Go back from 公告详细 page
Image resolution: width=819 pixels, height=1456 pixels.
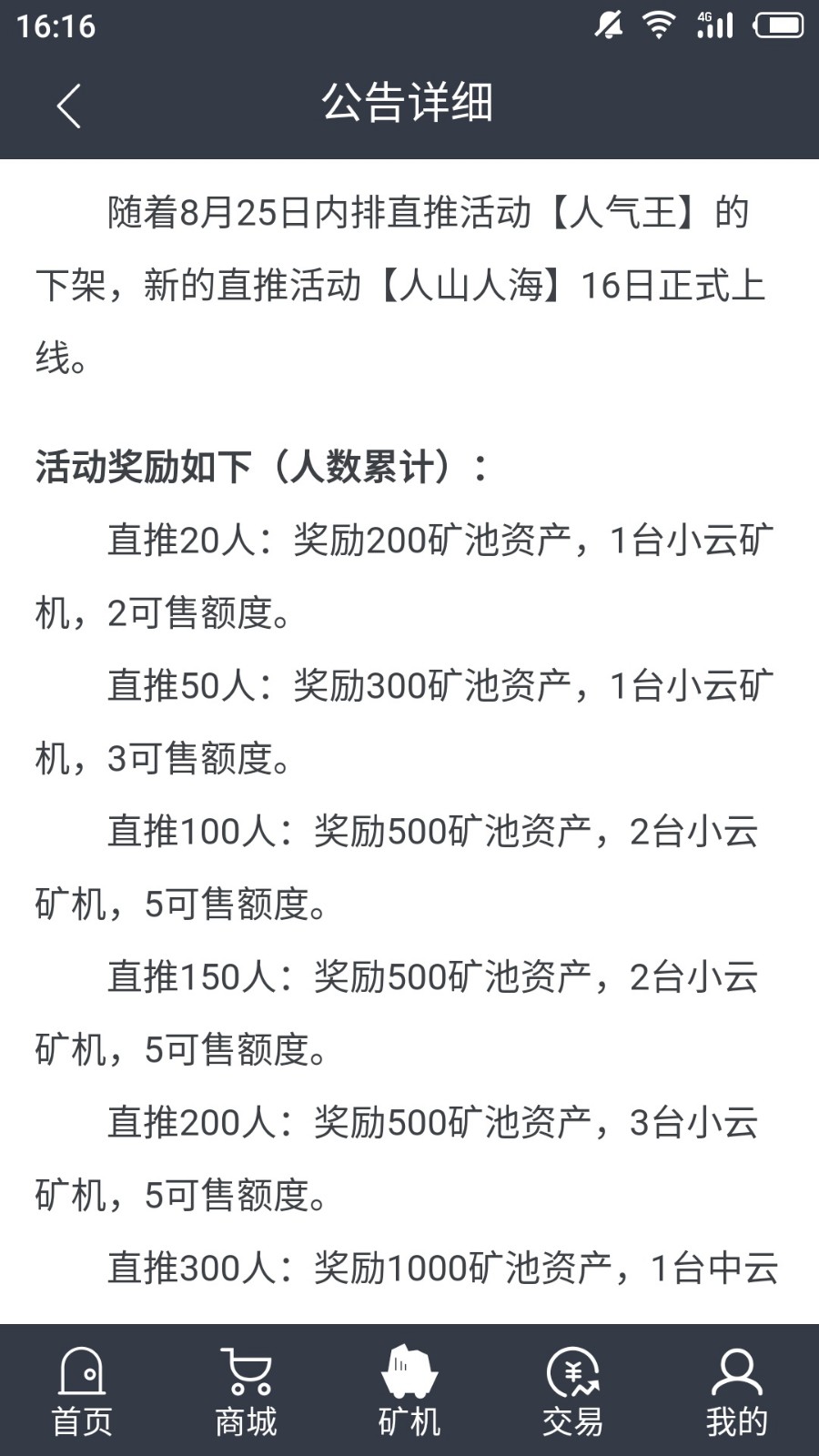68,105
